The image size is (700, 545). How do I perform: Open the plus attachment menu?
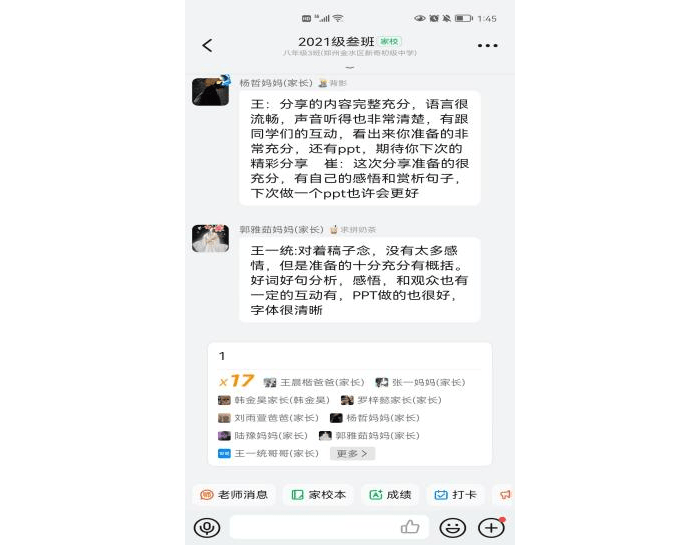click(x=490, y=527)
